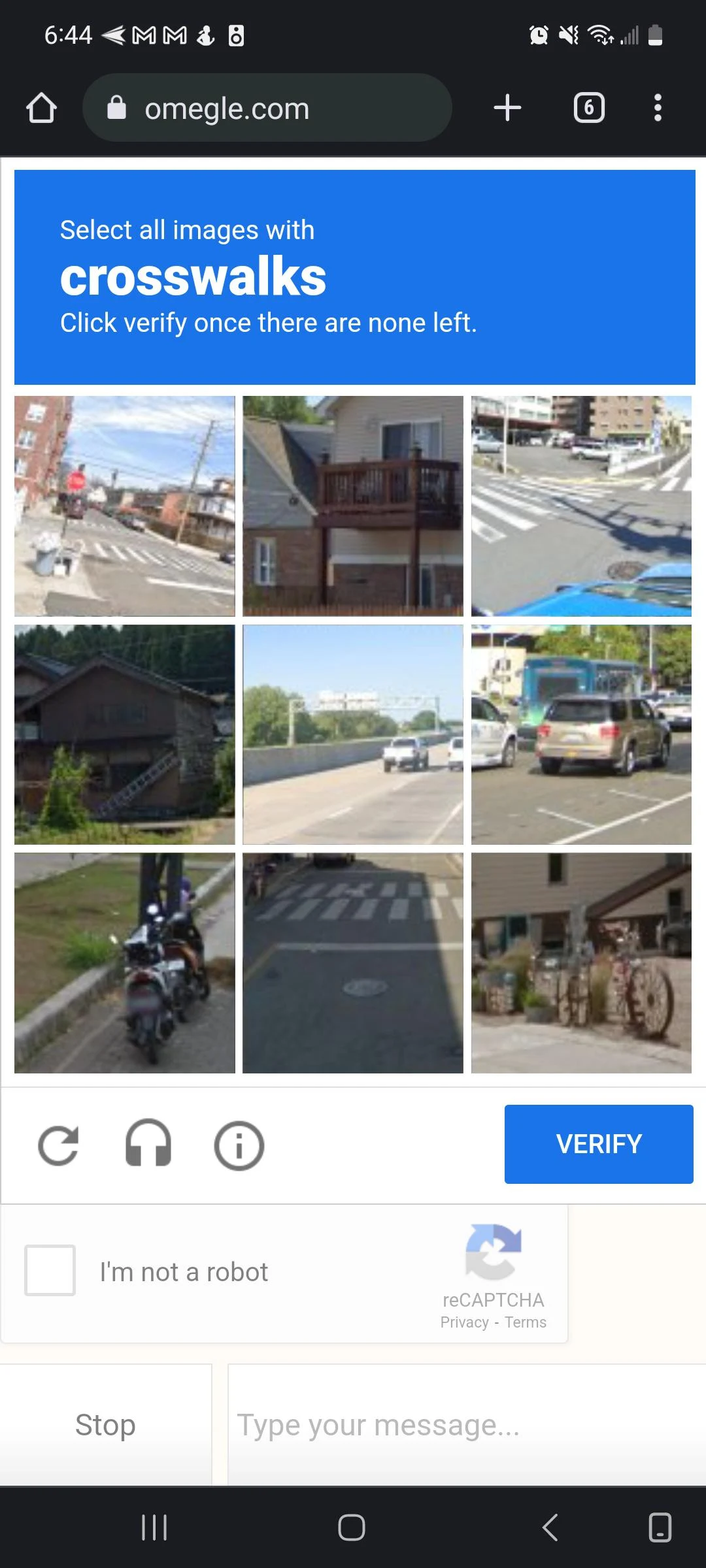This screenshot has width=706, height=1568.
Task: Open a new browser tab
Action: point(508,107)
